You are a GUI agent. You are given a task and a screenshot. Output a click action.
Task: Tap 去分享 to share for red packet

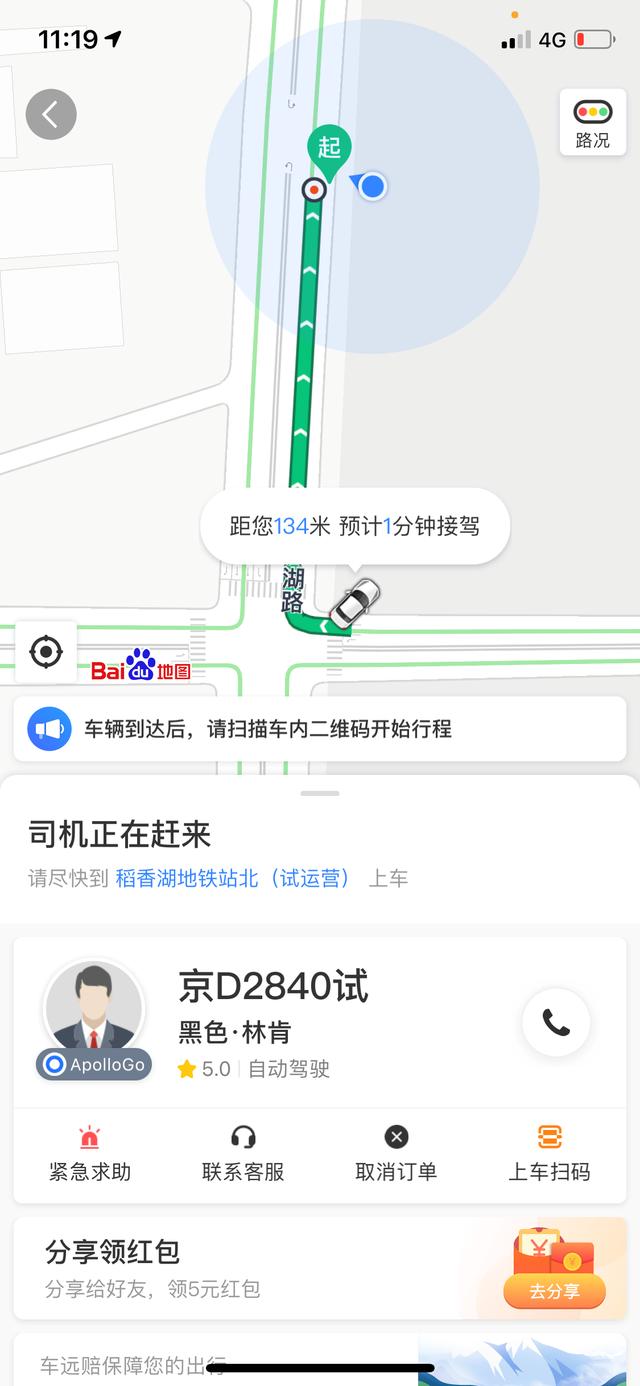pyautogui.click(x=554, y=1291)
